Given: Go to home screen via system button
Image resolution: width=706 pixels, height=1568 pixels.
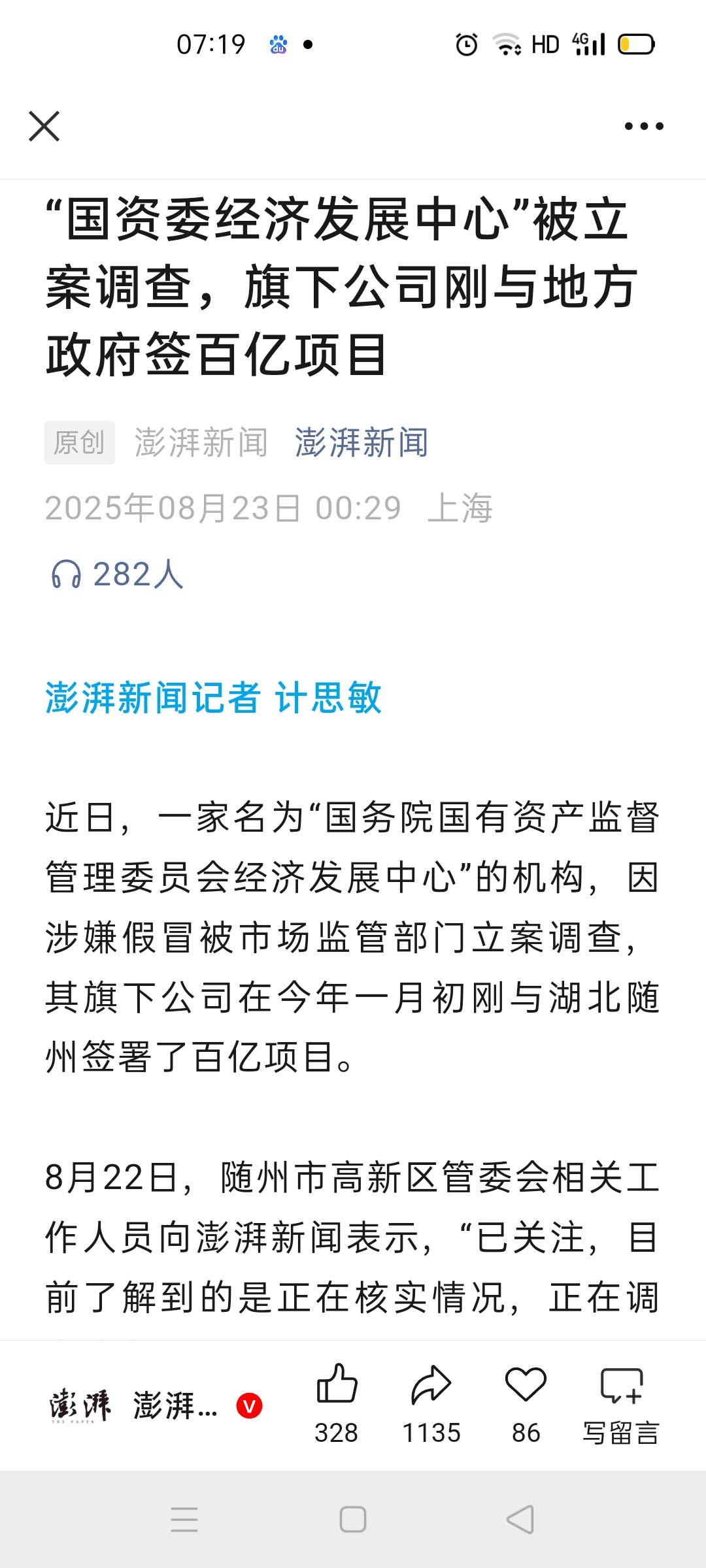Looking at the screenshot, I should pos(353,1519).
